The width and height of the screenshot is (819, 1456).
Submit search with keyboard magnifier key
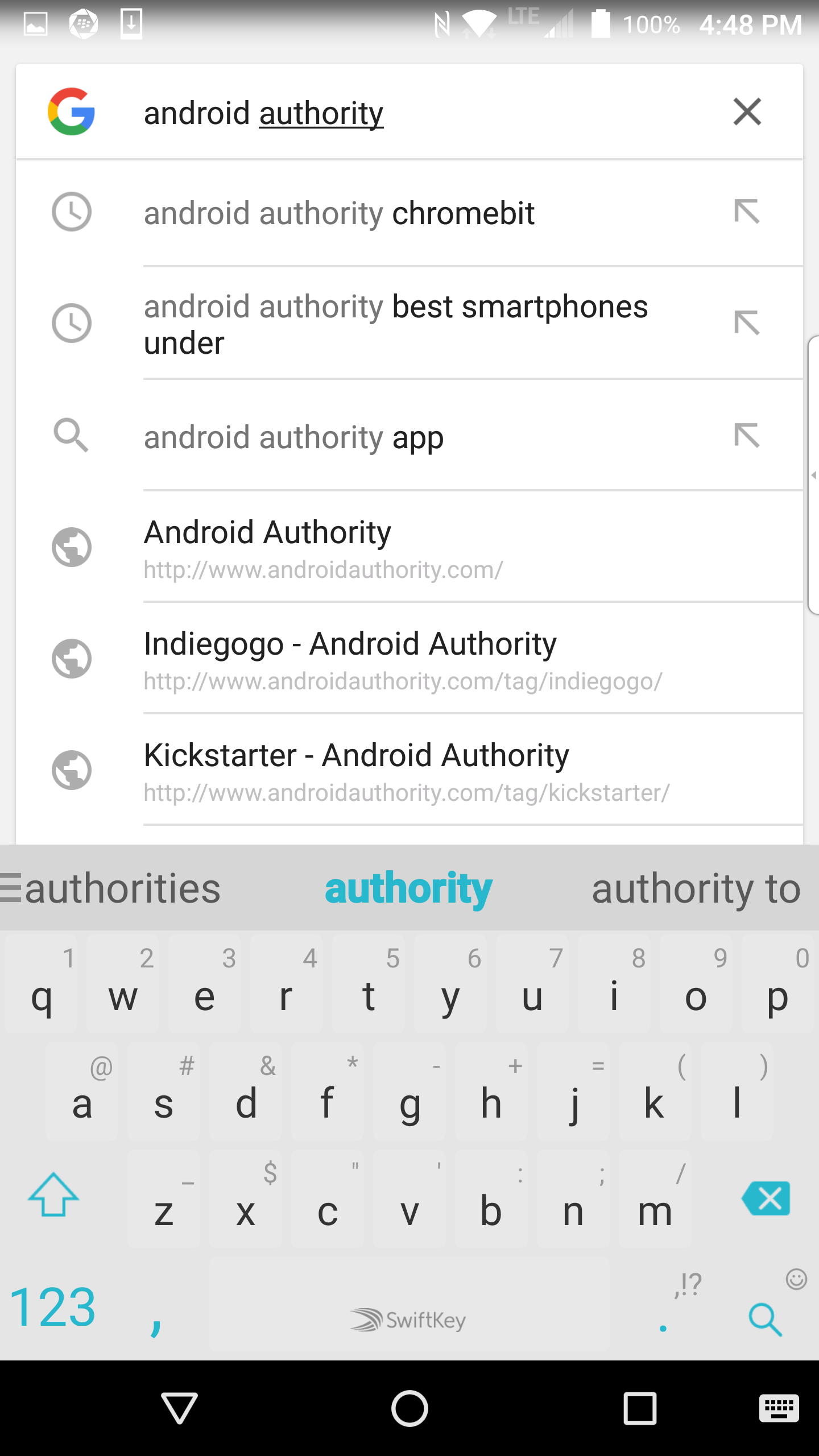[765, 1318]
